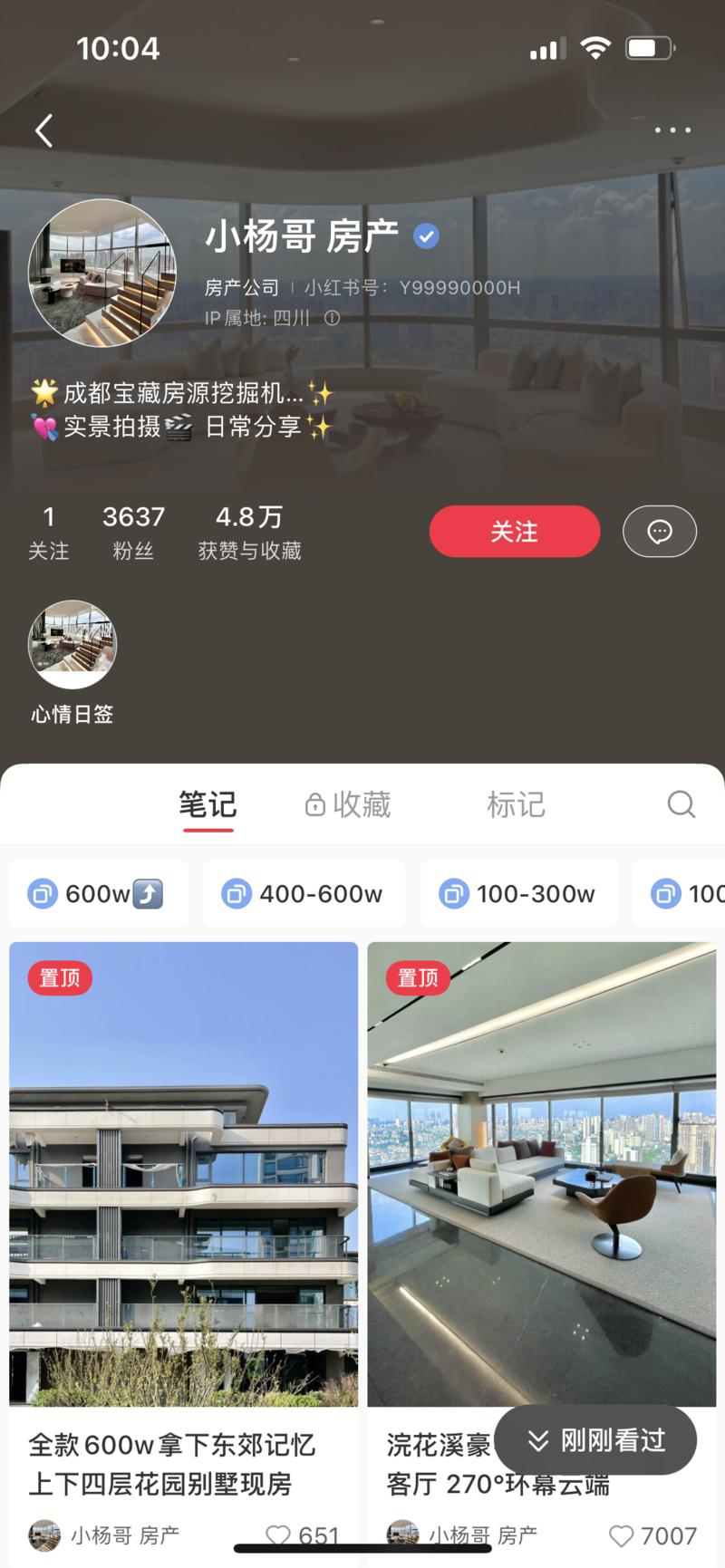
Task: Select the 400-600w collection chip
Action: pos(304,894)
